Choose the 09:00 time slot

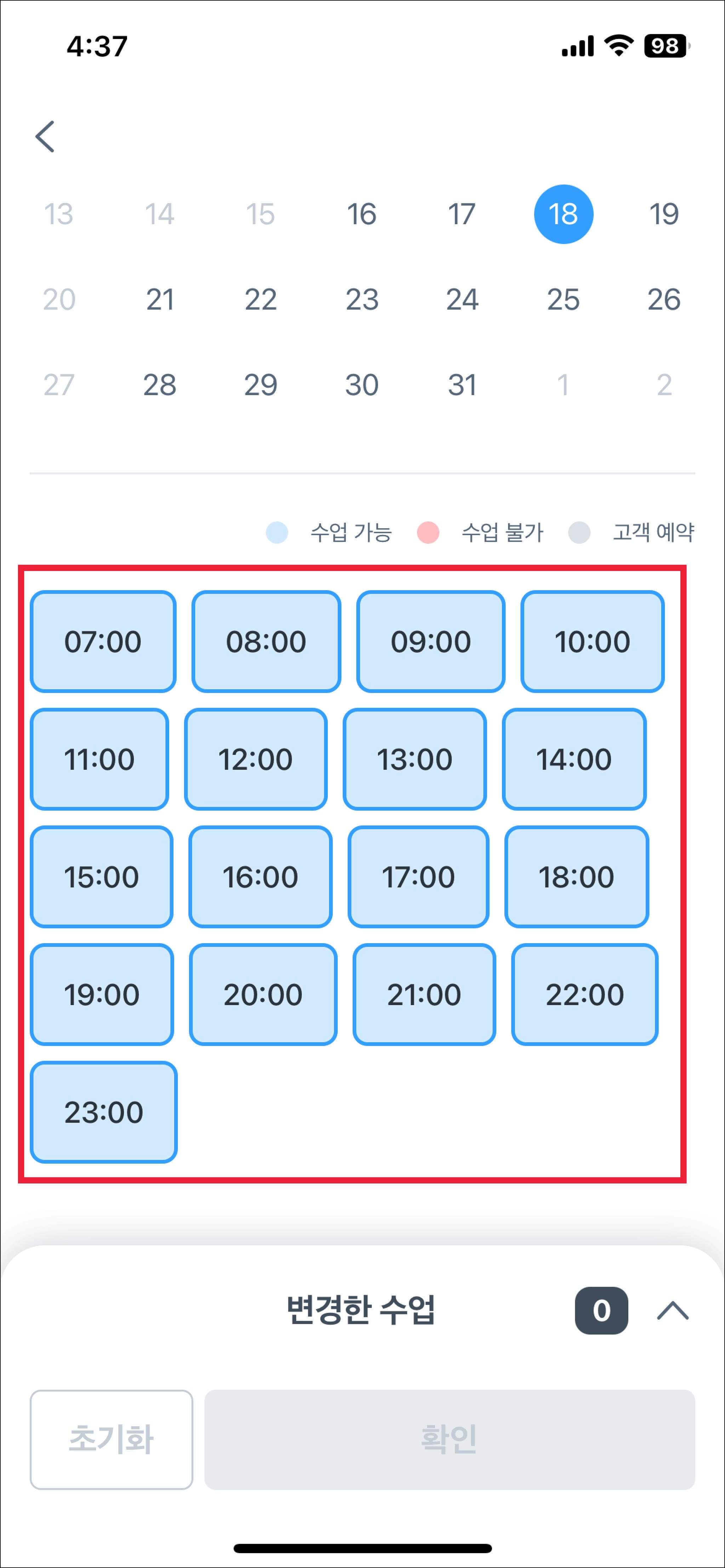tap(431, 641)
